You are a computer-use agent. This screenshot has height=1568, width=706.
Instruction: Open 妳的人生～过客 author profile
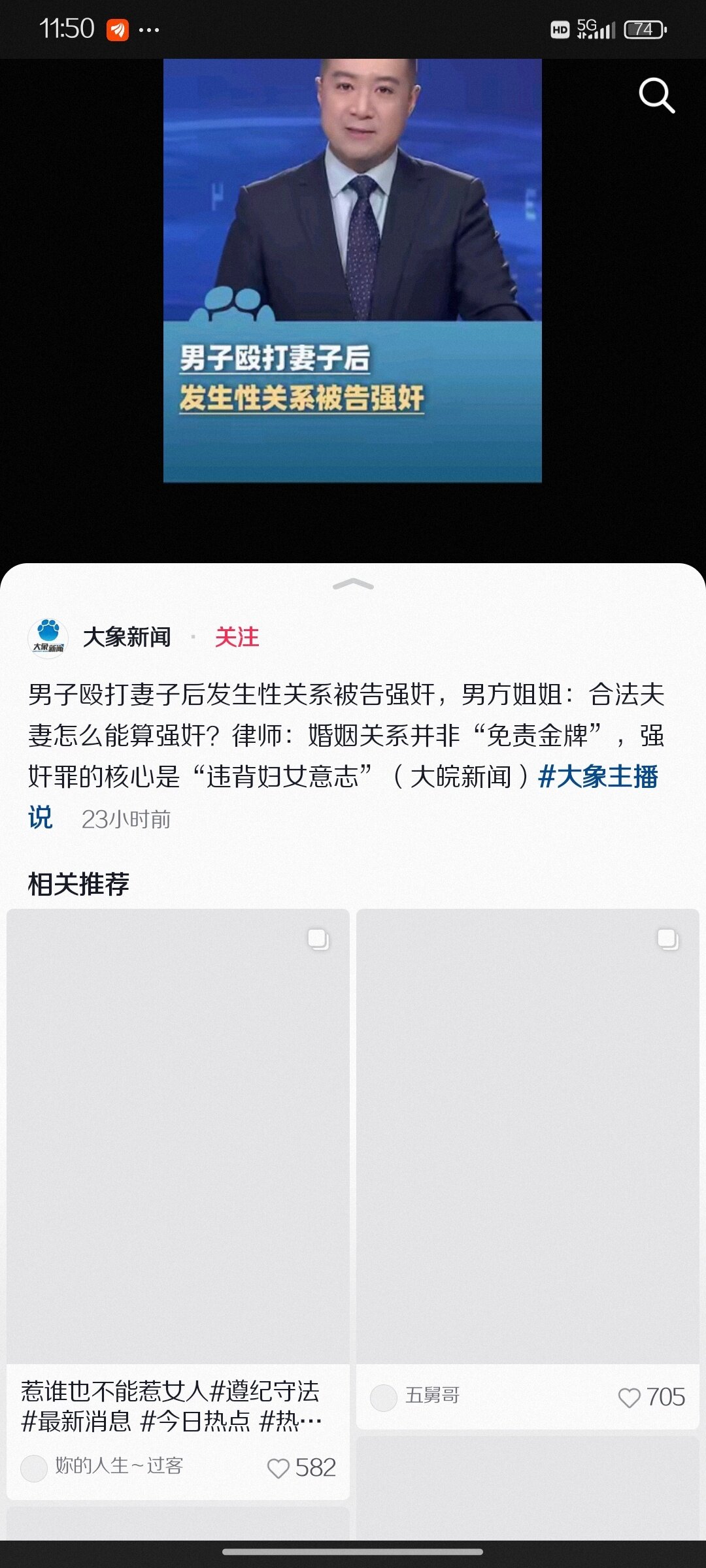click(x=118, y=1466)
